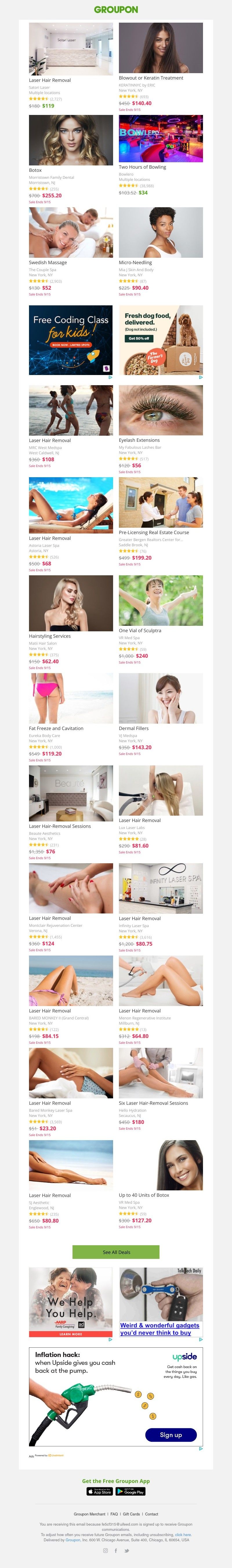Open Pre-Licensing Real Estate Course deal
Viewport: 232px width, 1568px height.
coord(161,502)
